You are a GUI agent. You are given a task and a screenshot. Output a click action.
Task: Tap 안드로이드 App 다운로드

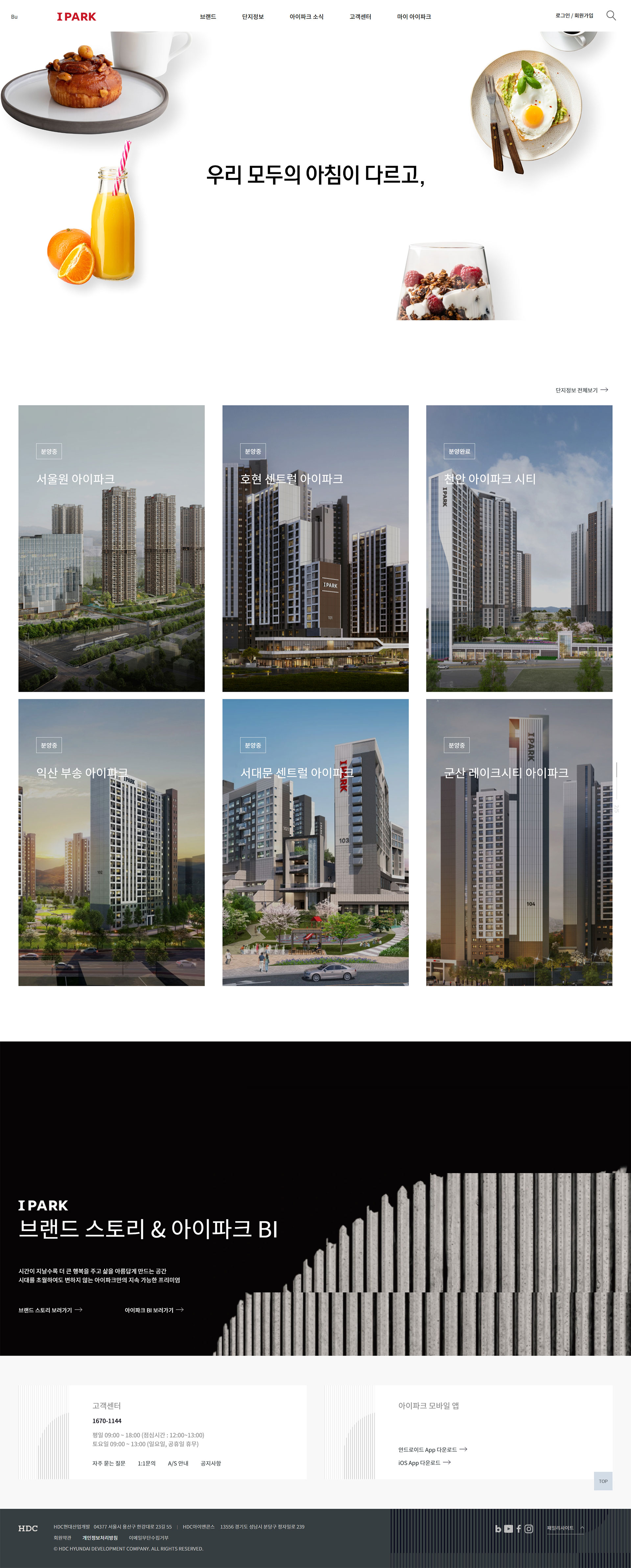tap(432, 1450)
